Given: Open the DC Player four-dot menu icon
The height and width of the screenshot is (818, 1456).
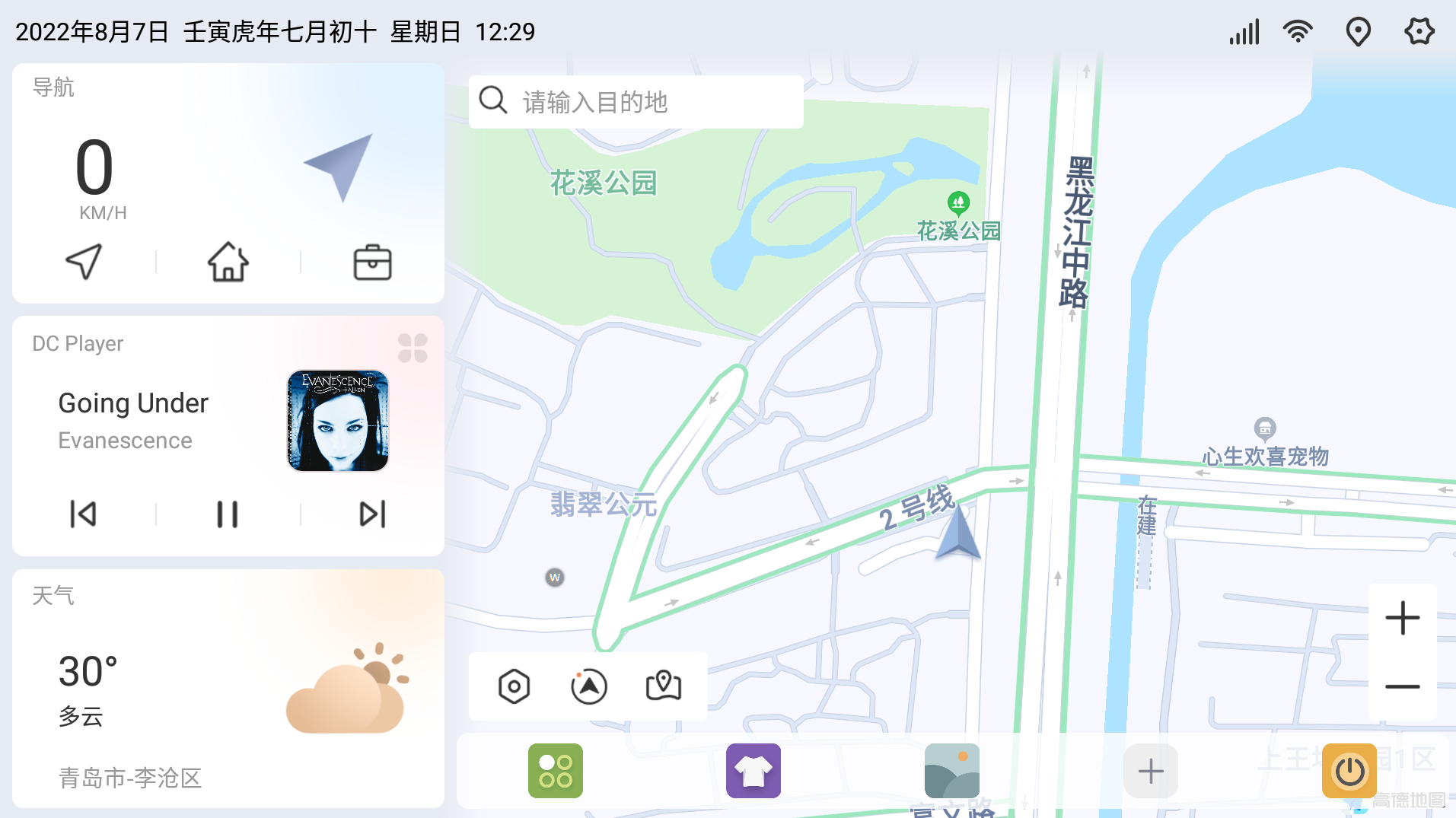Looking at the screenshot, I should pos(413,348).
